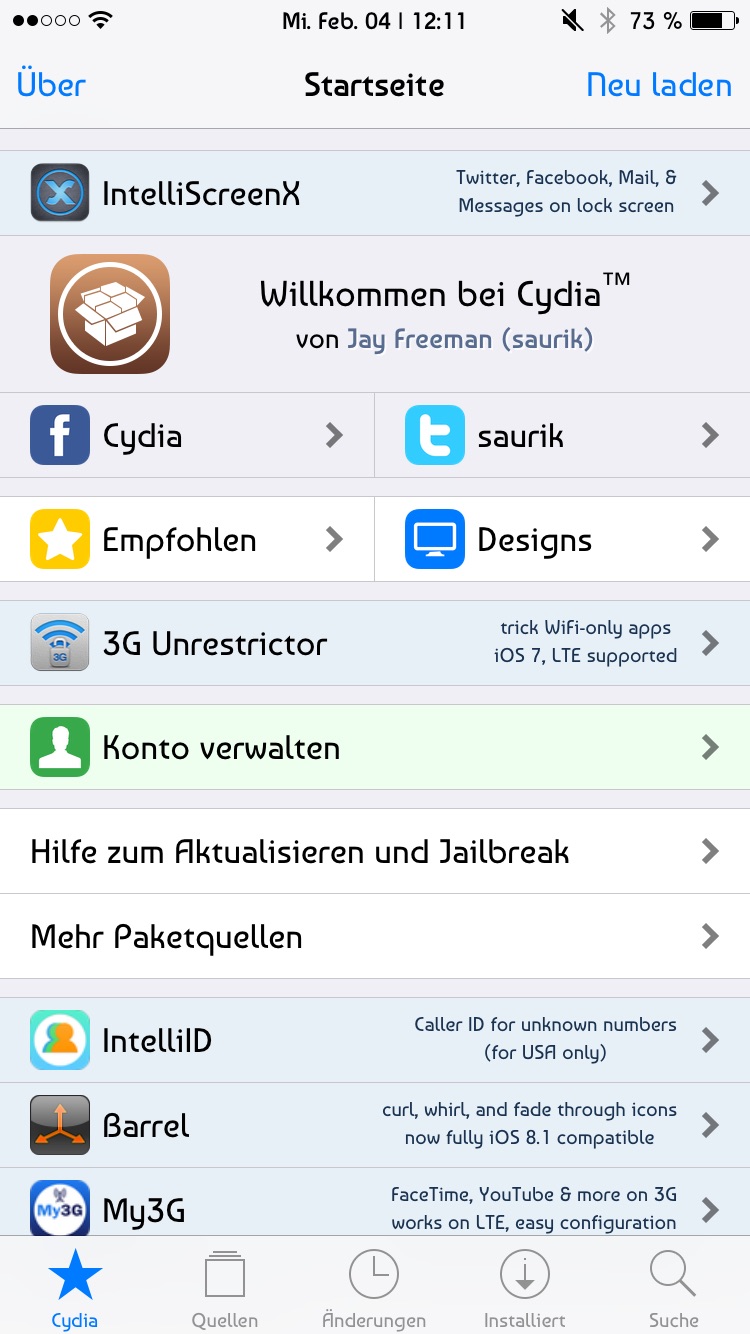Open Hilfe zum Aktualisieren und Jailbreak

[x=375, y=852]
